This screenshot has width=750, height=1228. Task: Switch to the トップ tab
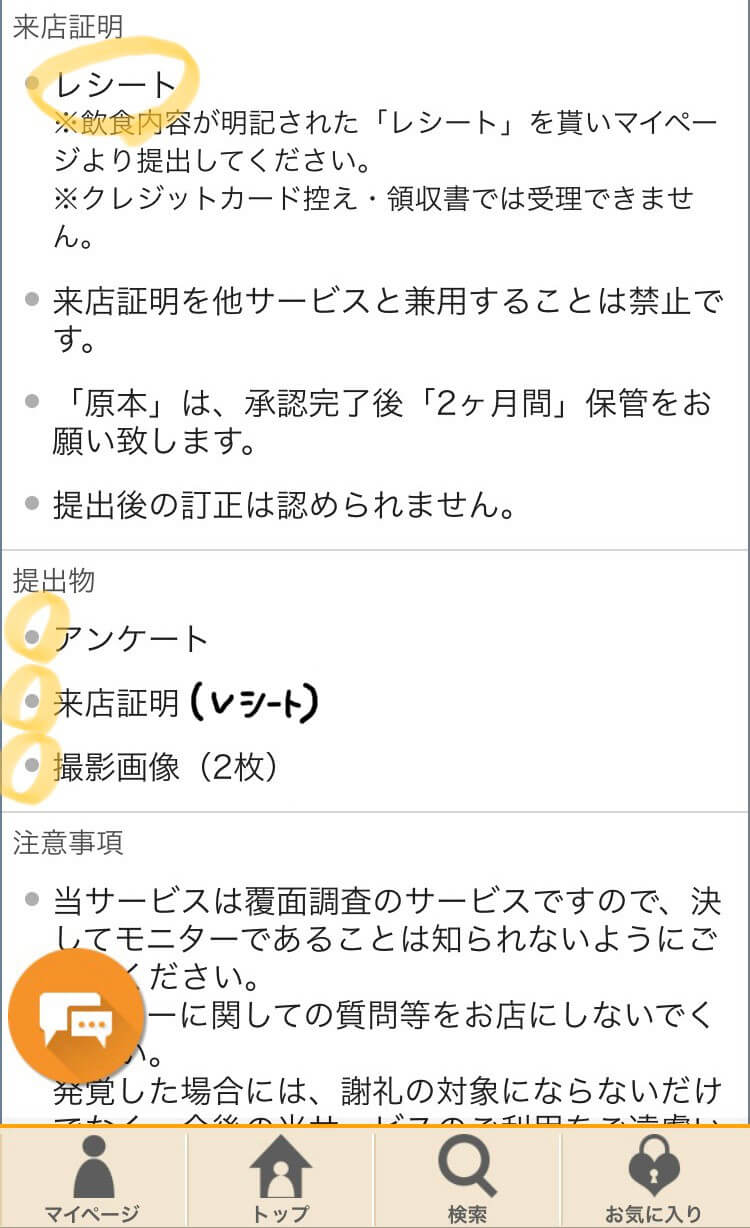coord(280,1178)
